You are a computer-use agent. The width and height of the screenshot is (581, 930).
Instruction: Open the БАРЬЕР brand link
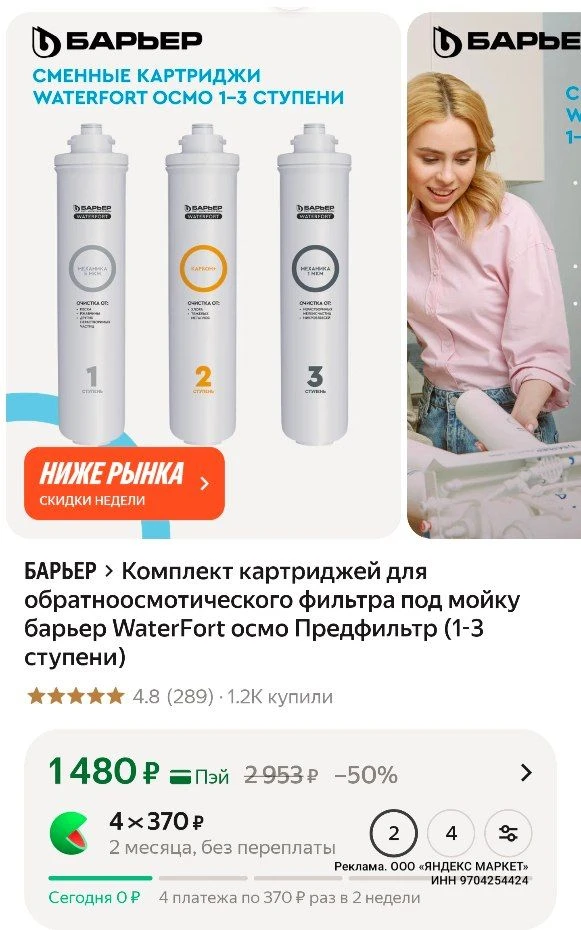click(60, 571)
